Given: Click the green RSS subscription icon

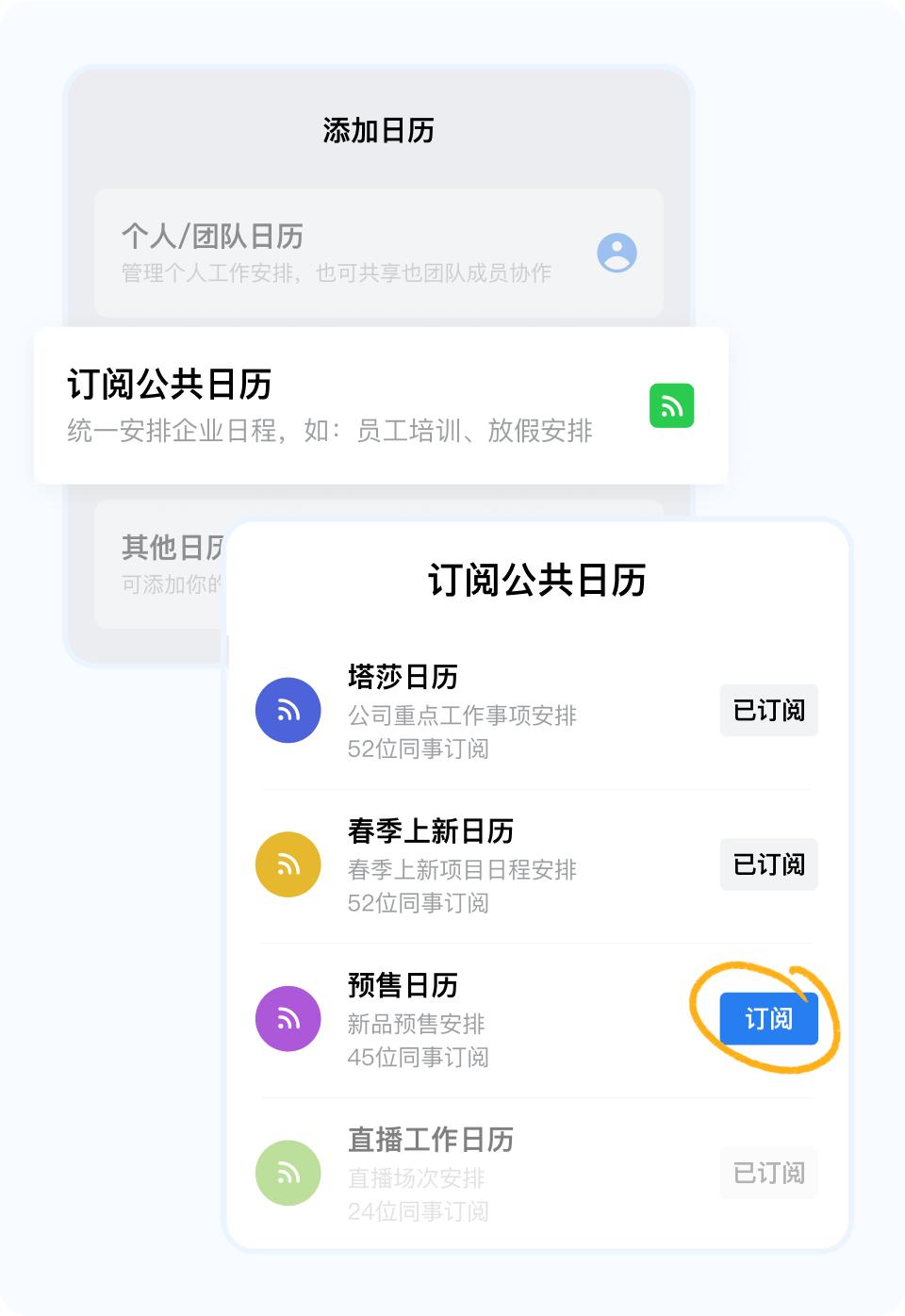Looking at the screenshot, I should coord(671,404).
